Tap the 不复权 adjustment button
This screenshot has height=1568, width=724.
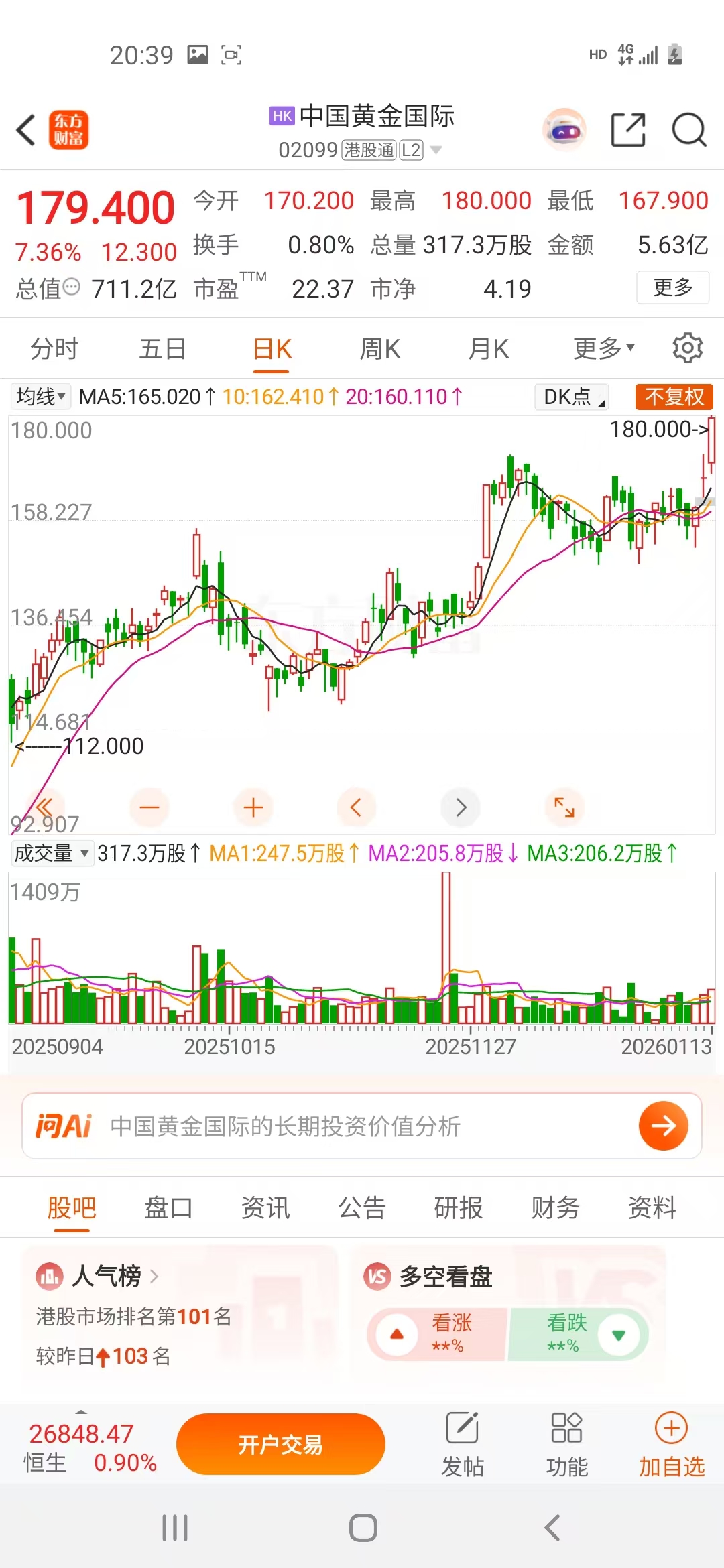674,397
